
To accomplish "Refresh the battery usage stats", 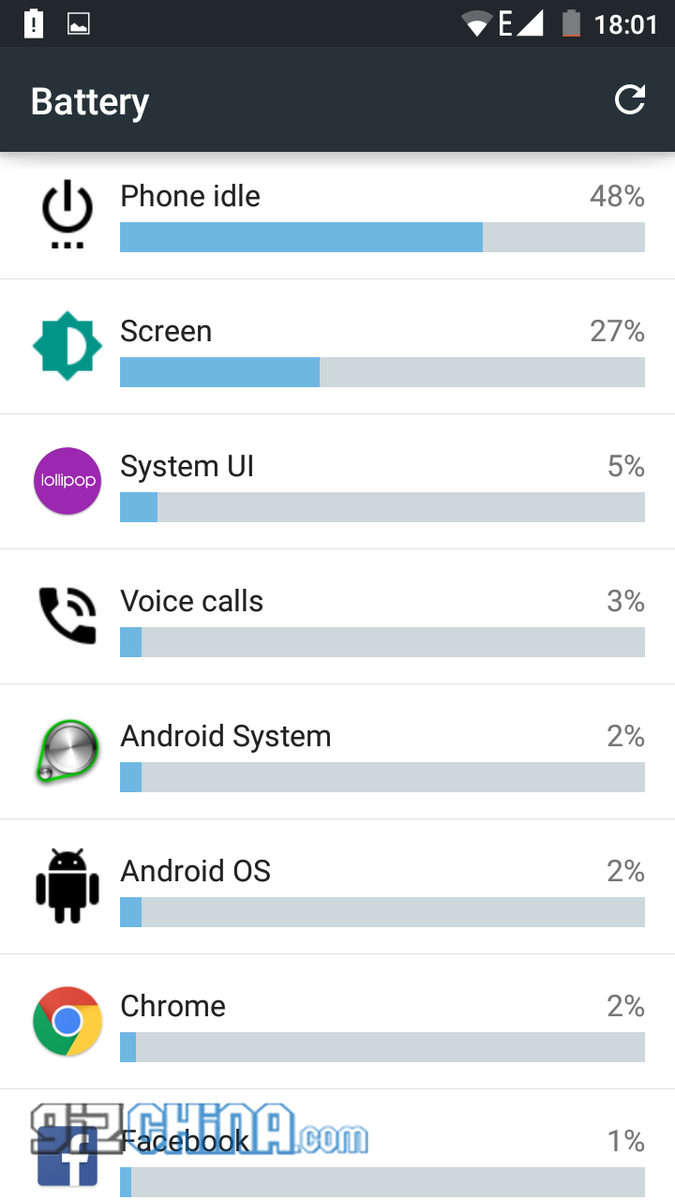I will click(x=629, y=99).
